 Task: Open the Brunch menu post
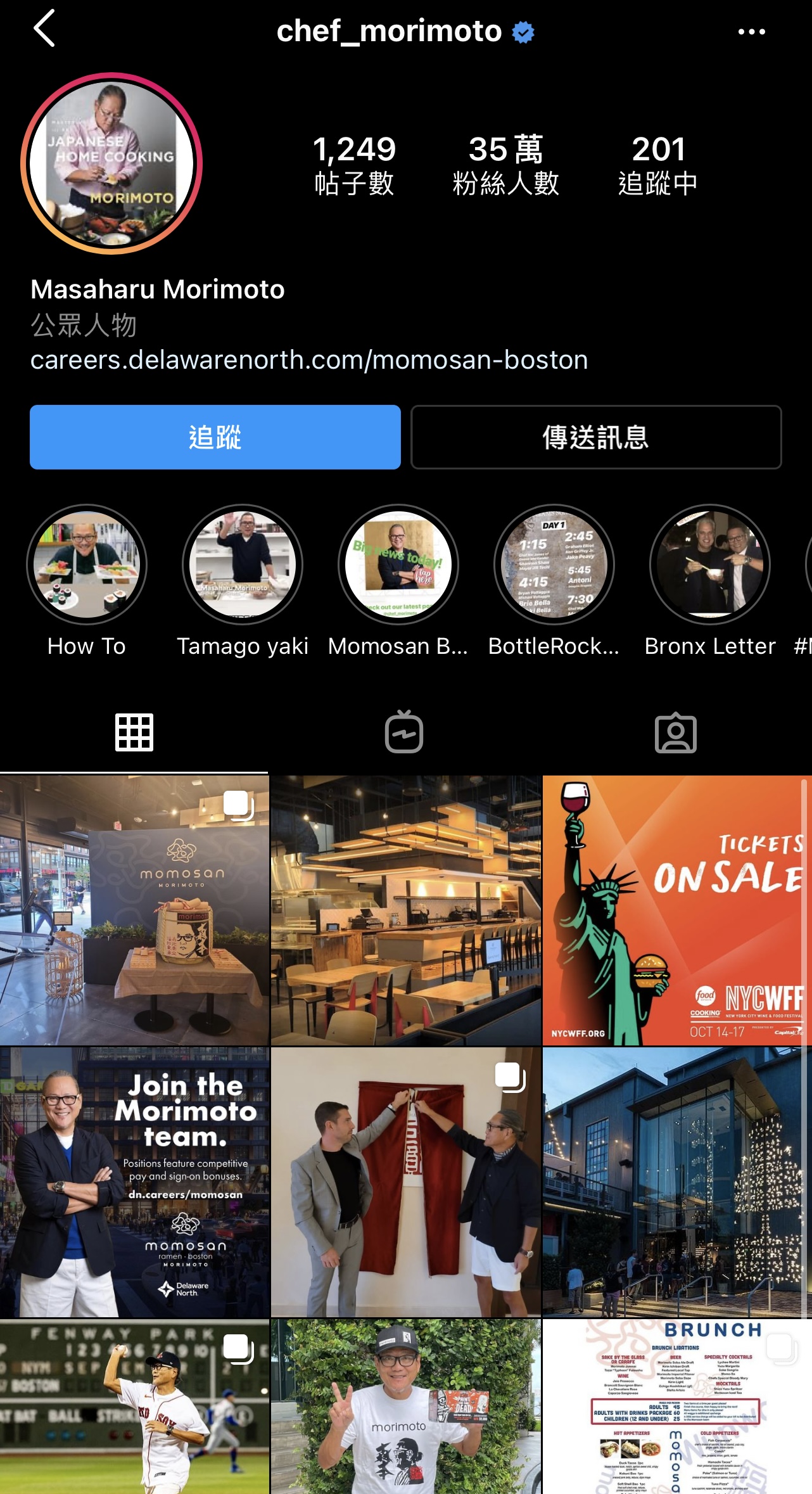coord(676,1407)
